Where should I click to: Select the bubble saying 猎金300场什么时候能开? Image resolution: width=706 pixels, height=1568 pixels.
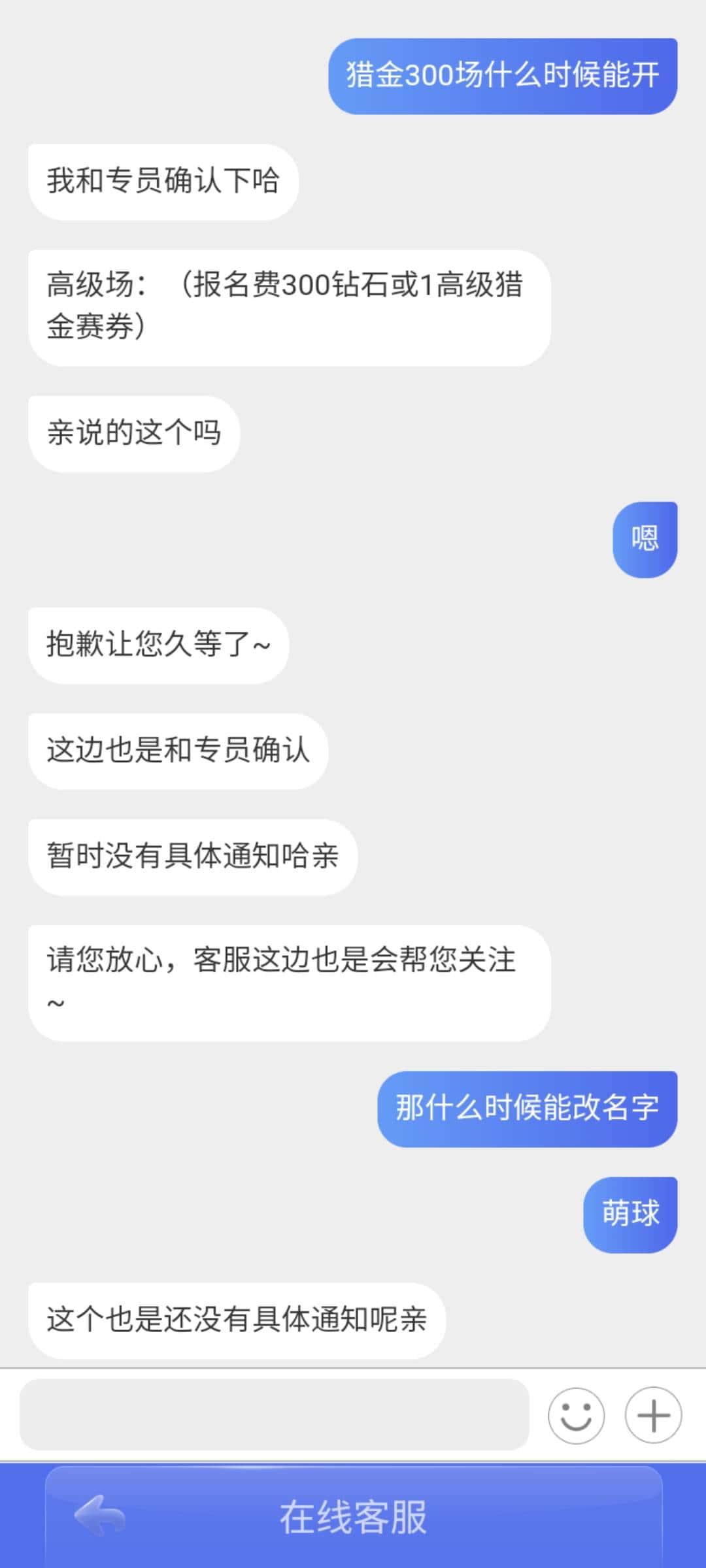pos(503,75)
